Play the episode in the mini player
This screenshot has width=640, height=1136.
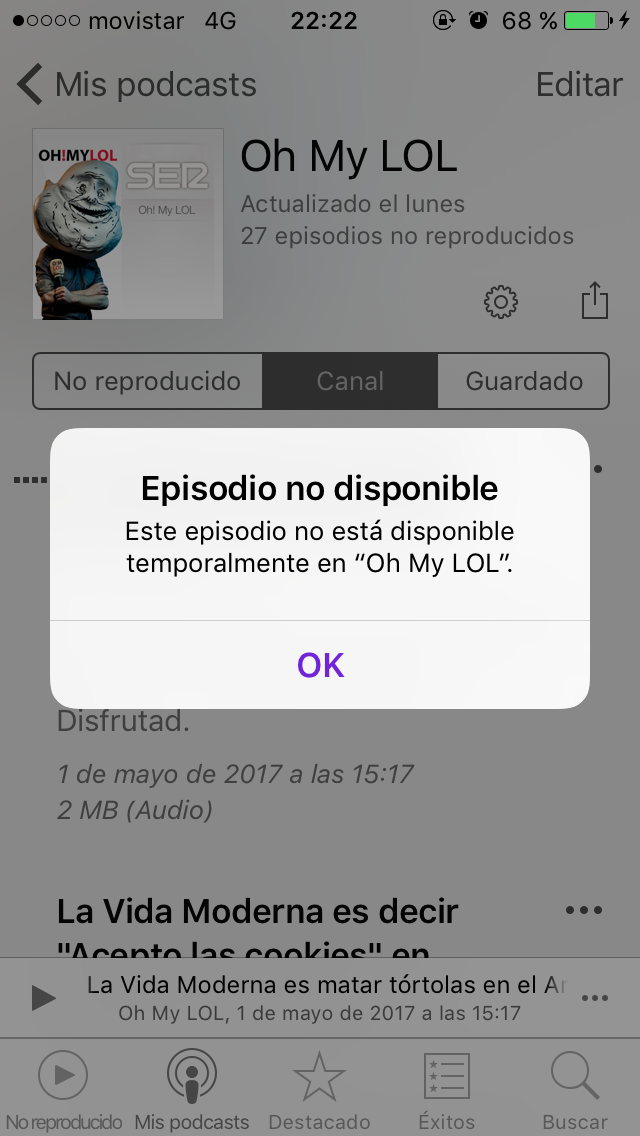(x=43, y=997)
